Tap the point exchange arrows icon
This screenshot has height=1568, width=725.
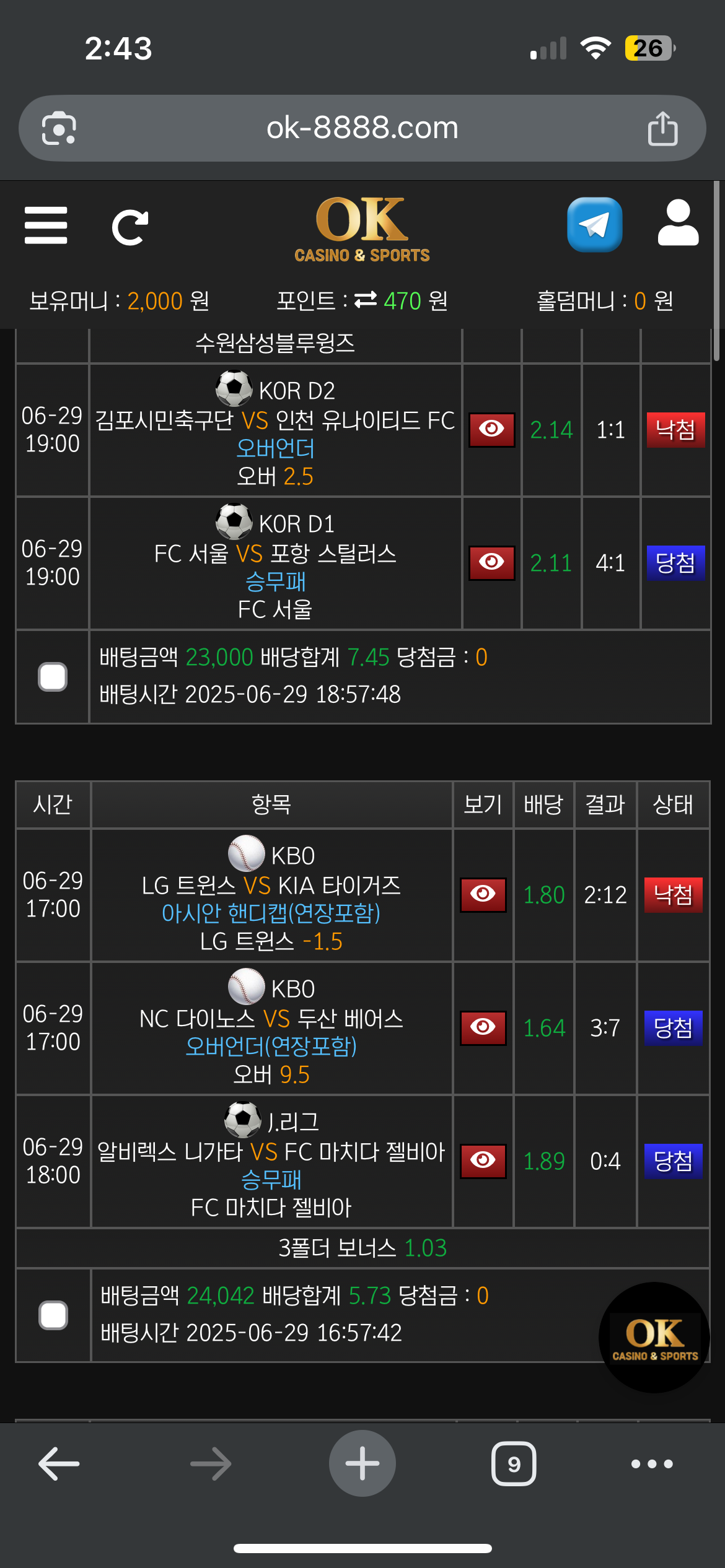coord(366,300)
